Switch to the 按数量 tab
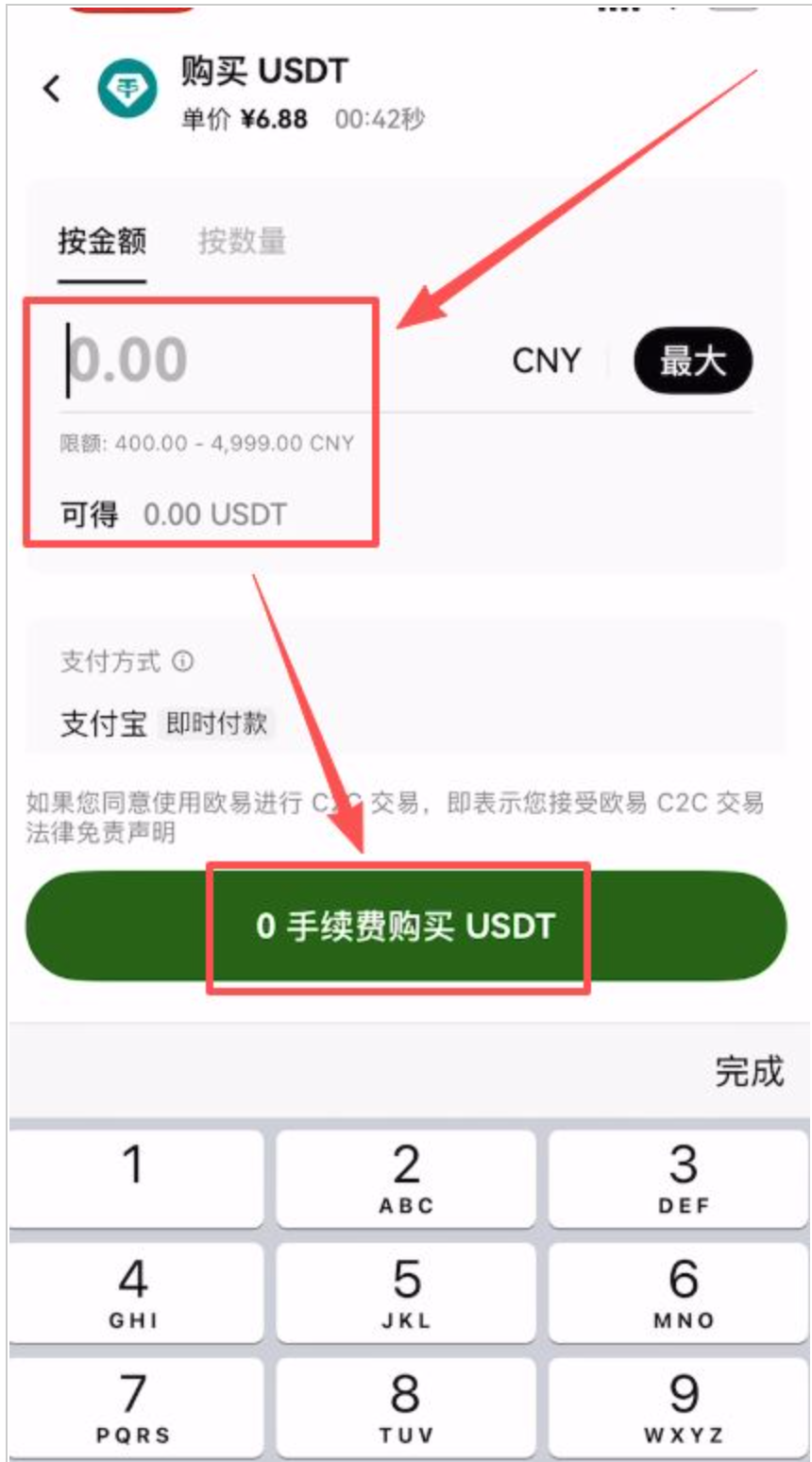The width and height of the screenshot is (812, 1462). point(242,242)
